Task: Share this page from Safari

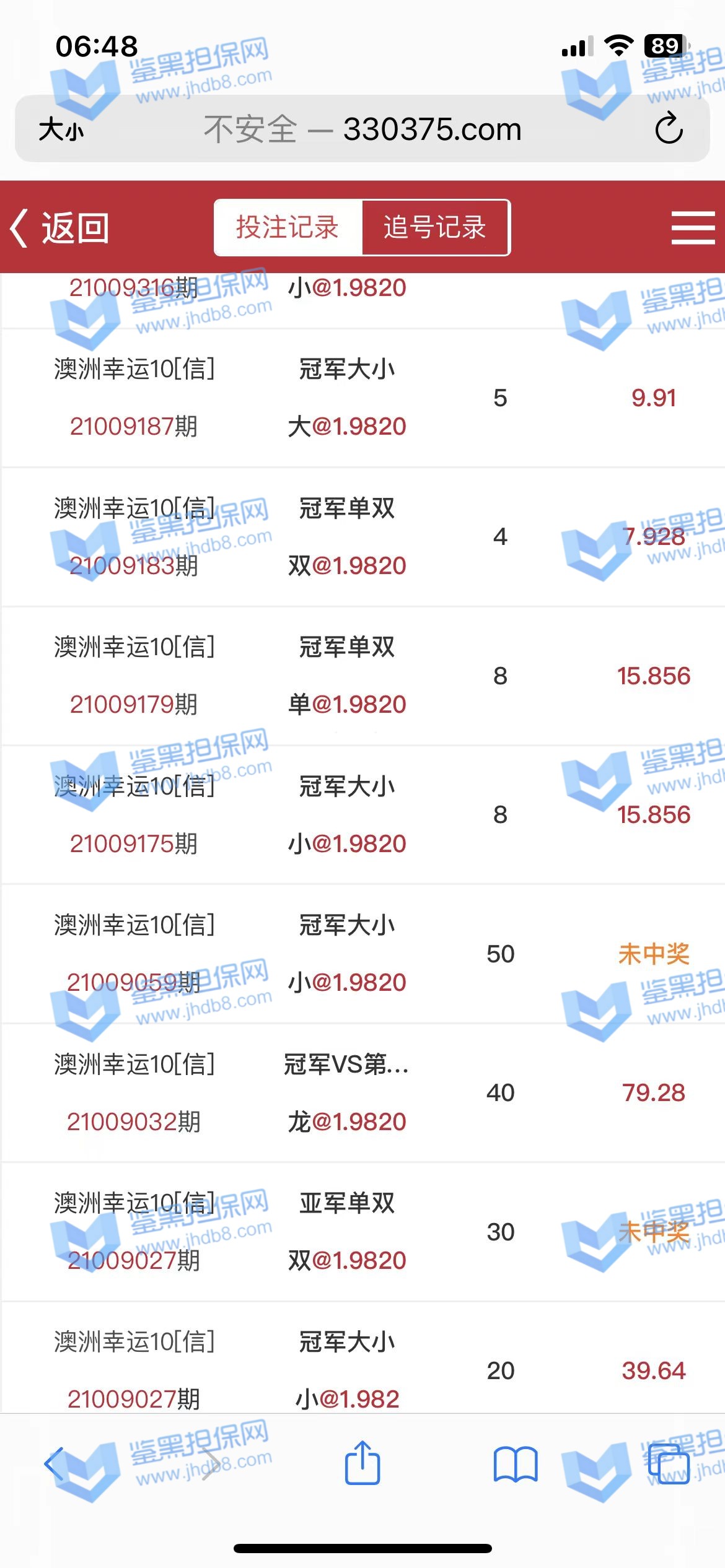Action: coord(362,1463)
